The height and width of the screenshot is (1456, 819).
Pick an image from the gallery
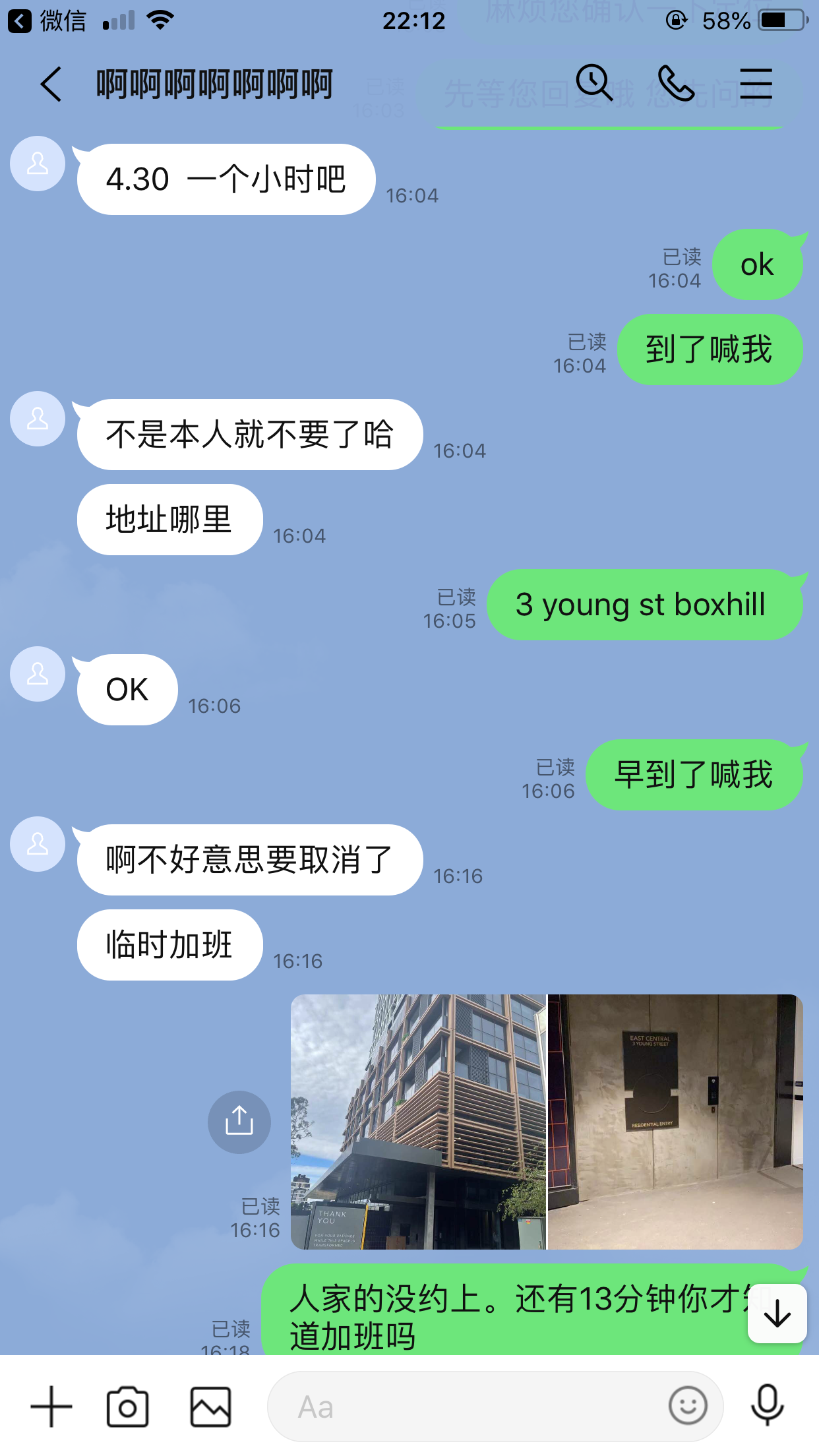pyautogui.click(x=210, y=1407)
